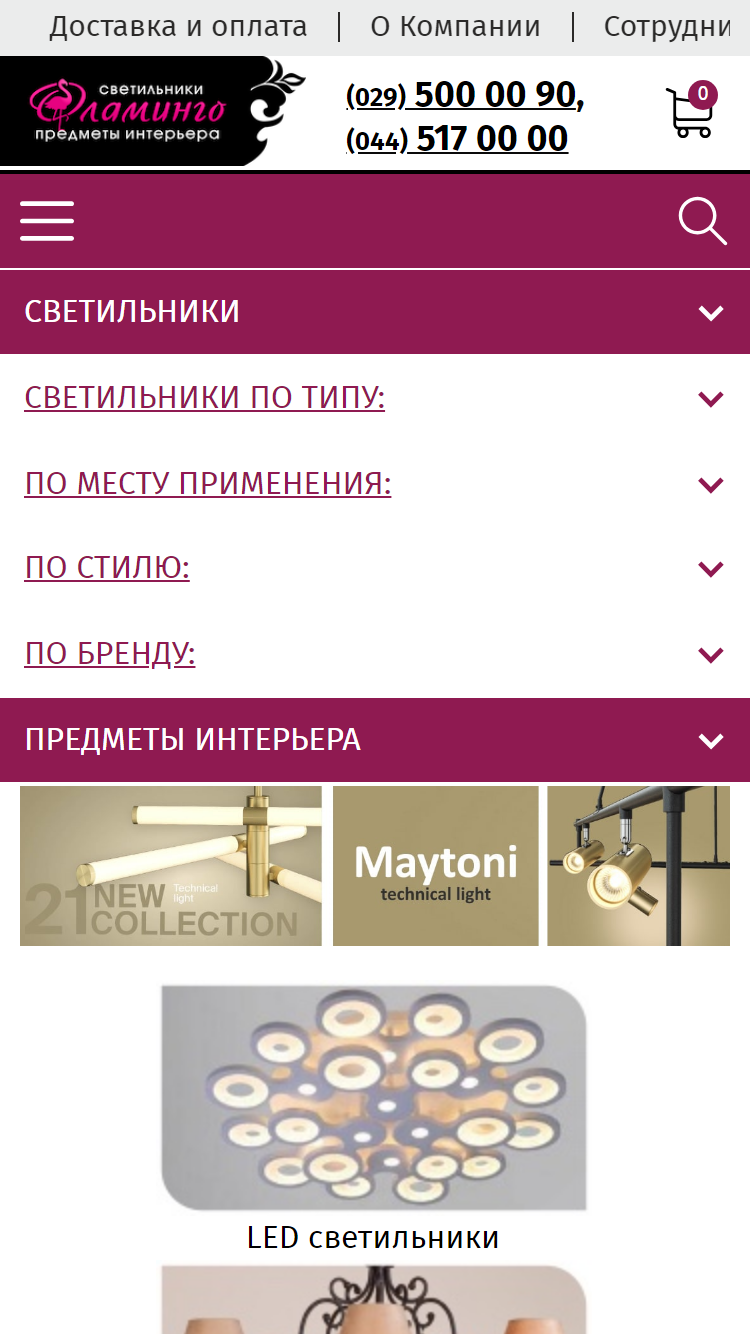
Task: Open the shopping cart
Action: coord(691,110)
